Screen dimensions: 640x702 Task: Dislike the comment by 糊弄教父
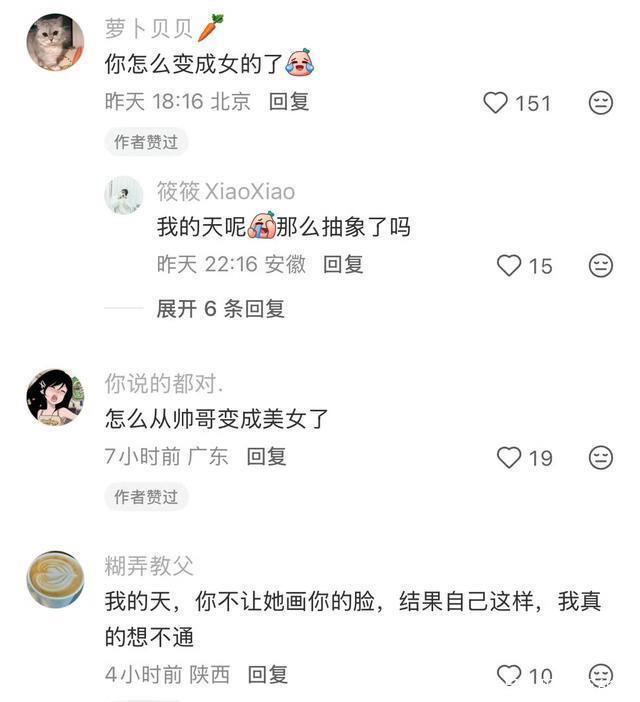[600, 675]
